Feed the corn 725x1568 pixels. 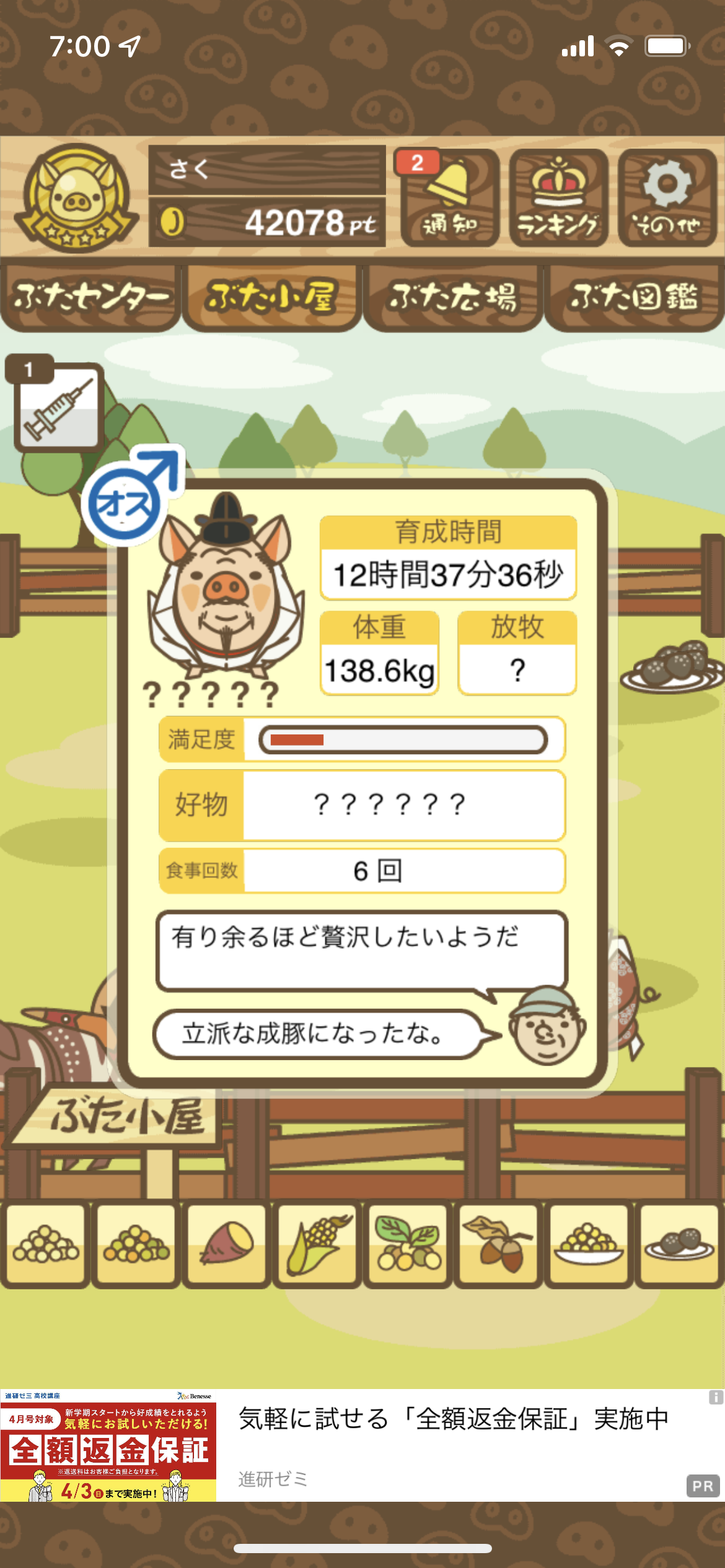pyautogui.click(x=317, y=1244)
